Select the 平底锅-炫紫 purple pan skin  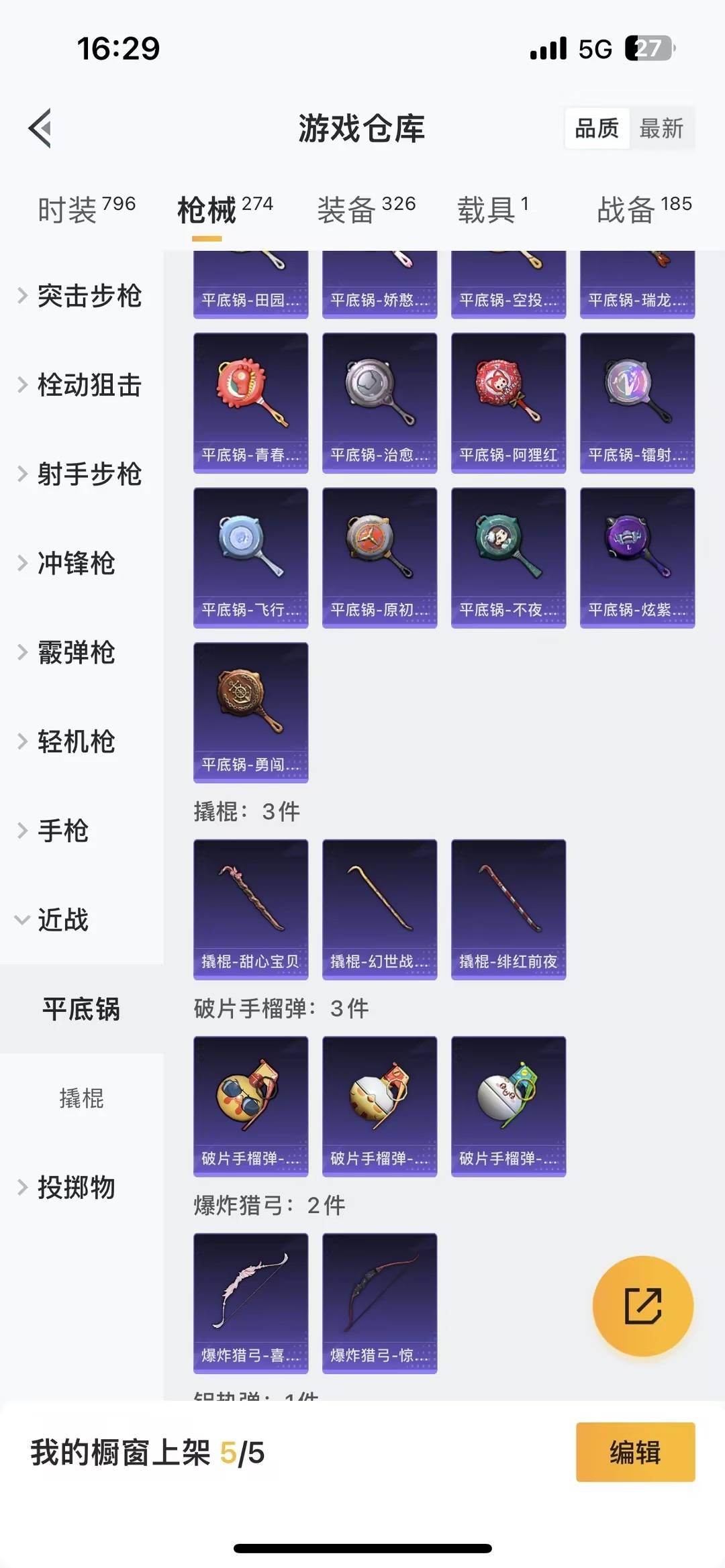[636, 556]
